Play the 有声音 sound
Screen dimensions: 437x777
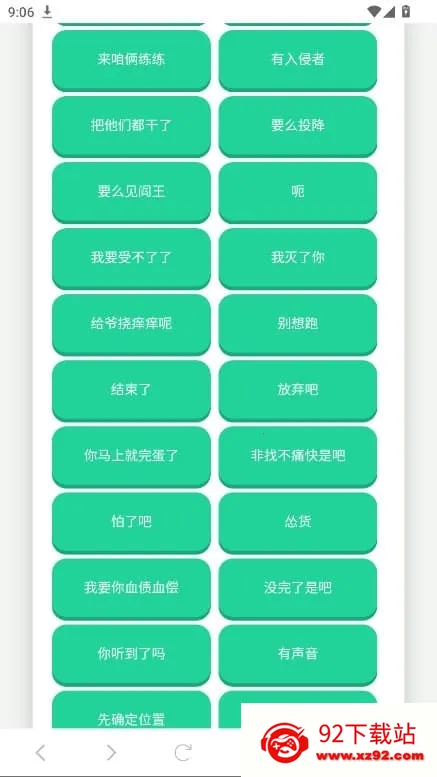298,655
